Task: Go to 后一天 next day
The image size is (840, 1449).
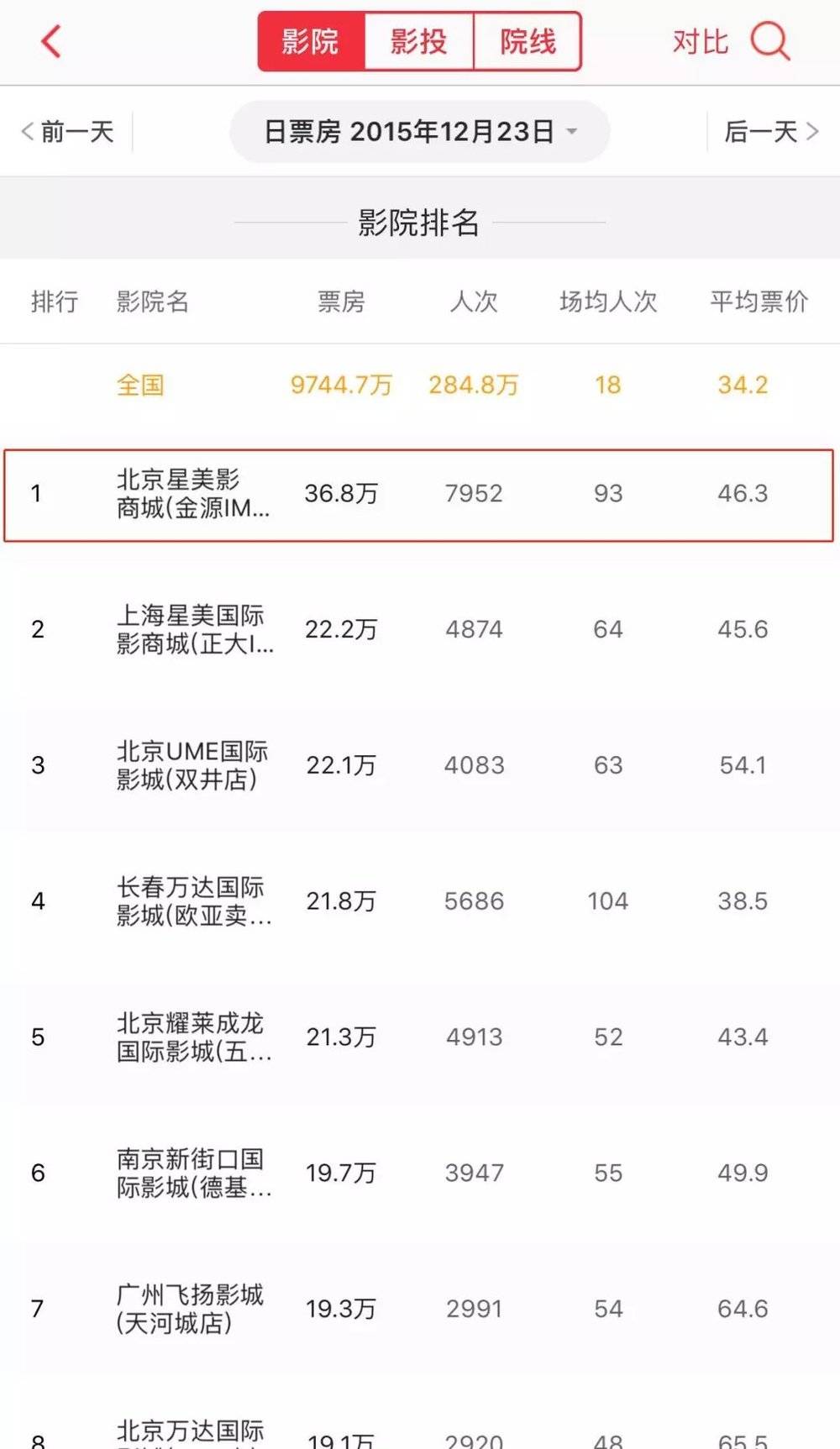Action: tap(771, 132)
